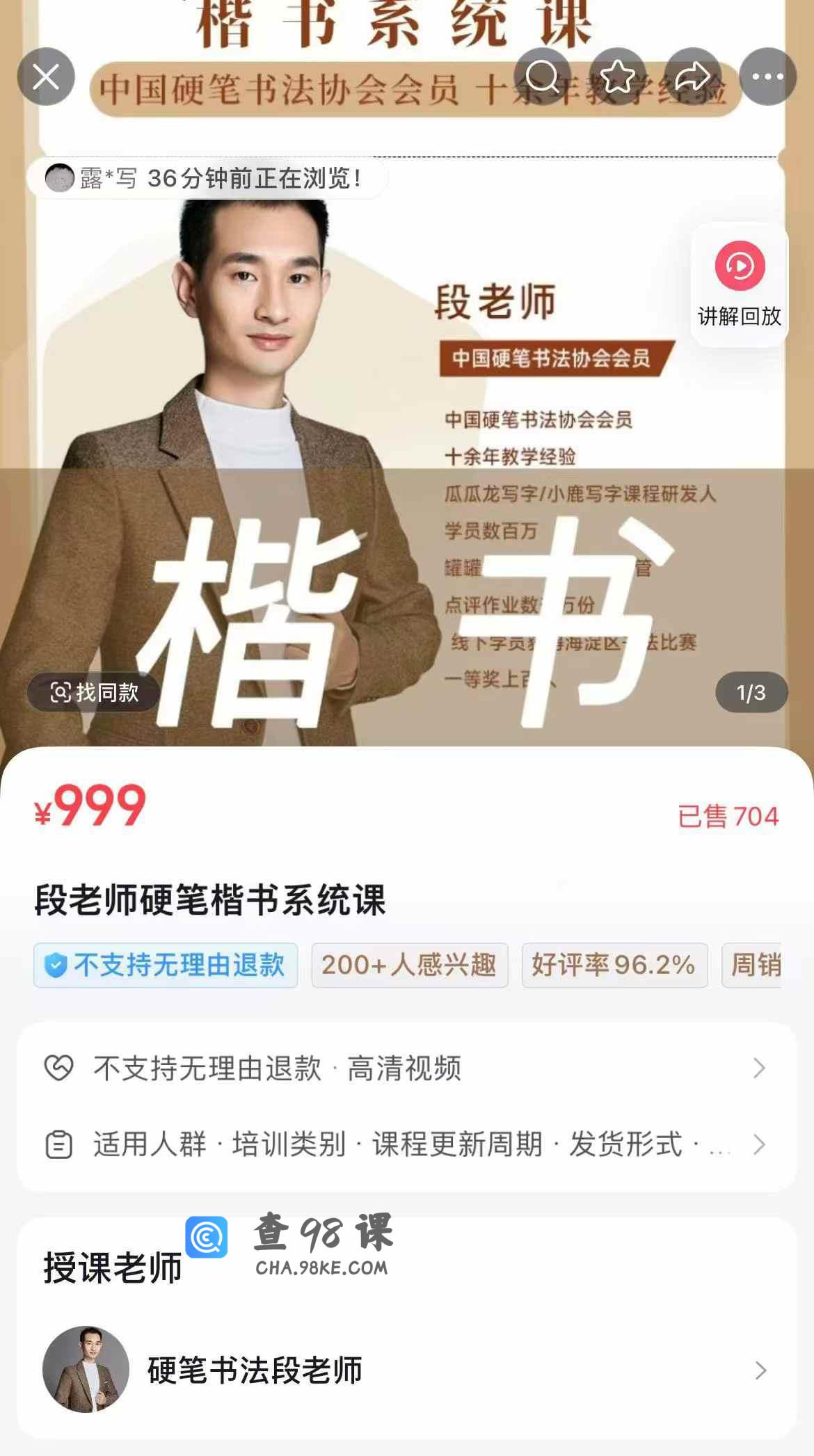This screenshot has width=814, height=1456.
Task: Expand the 适用人群 · 培训类别 course details row
Action: [x=406, y=1144]
